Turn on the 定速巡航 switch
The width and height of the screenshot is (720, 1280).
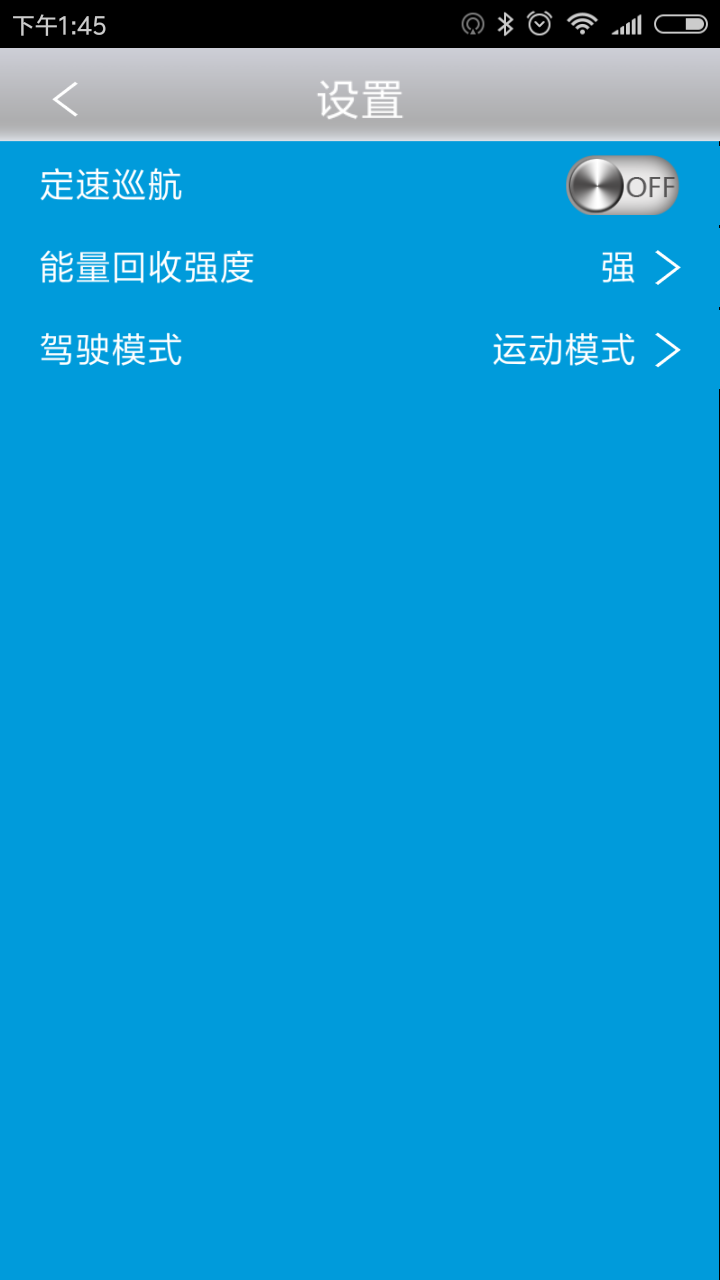click(622, 186)
